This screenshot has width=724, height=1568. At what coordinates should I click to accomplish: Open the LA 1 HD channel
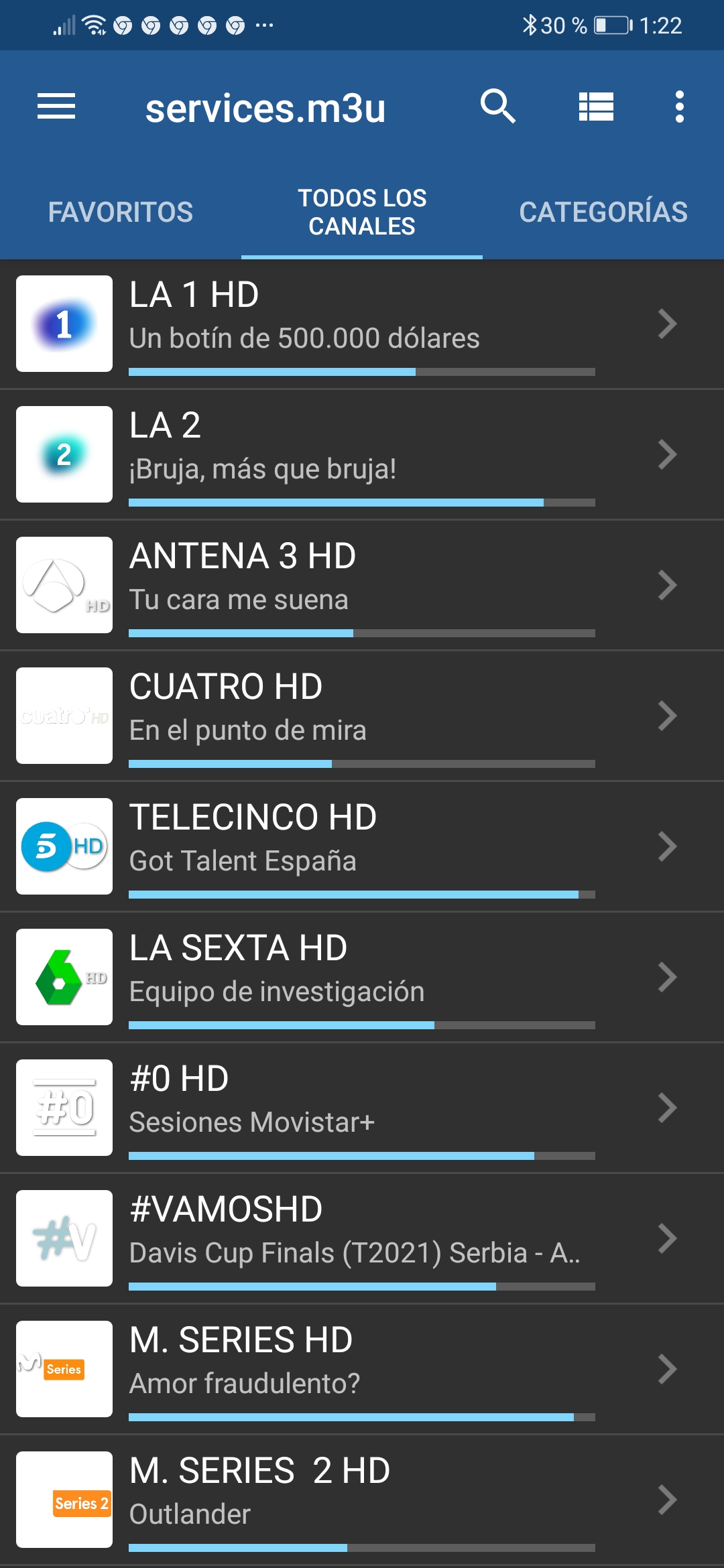(x=362, y=324)
